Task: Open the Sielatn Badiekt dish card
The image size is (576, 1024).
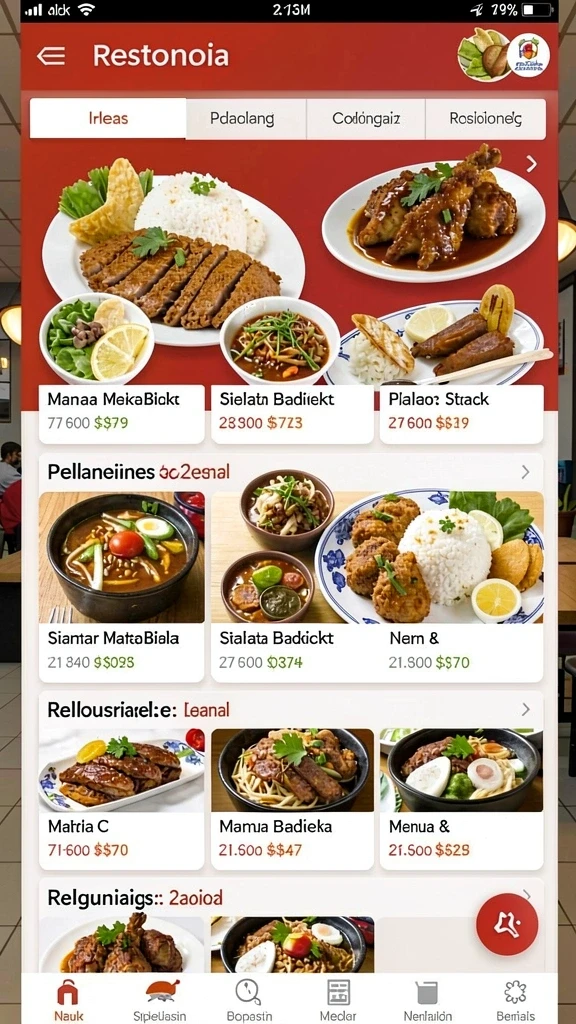Action: tap(292, 413)
